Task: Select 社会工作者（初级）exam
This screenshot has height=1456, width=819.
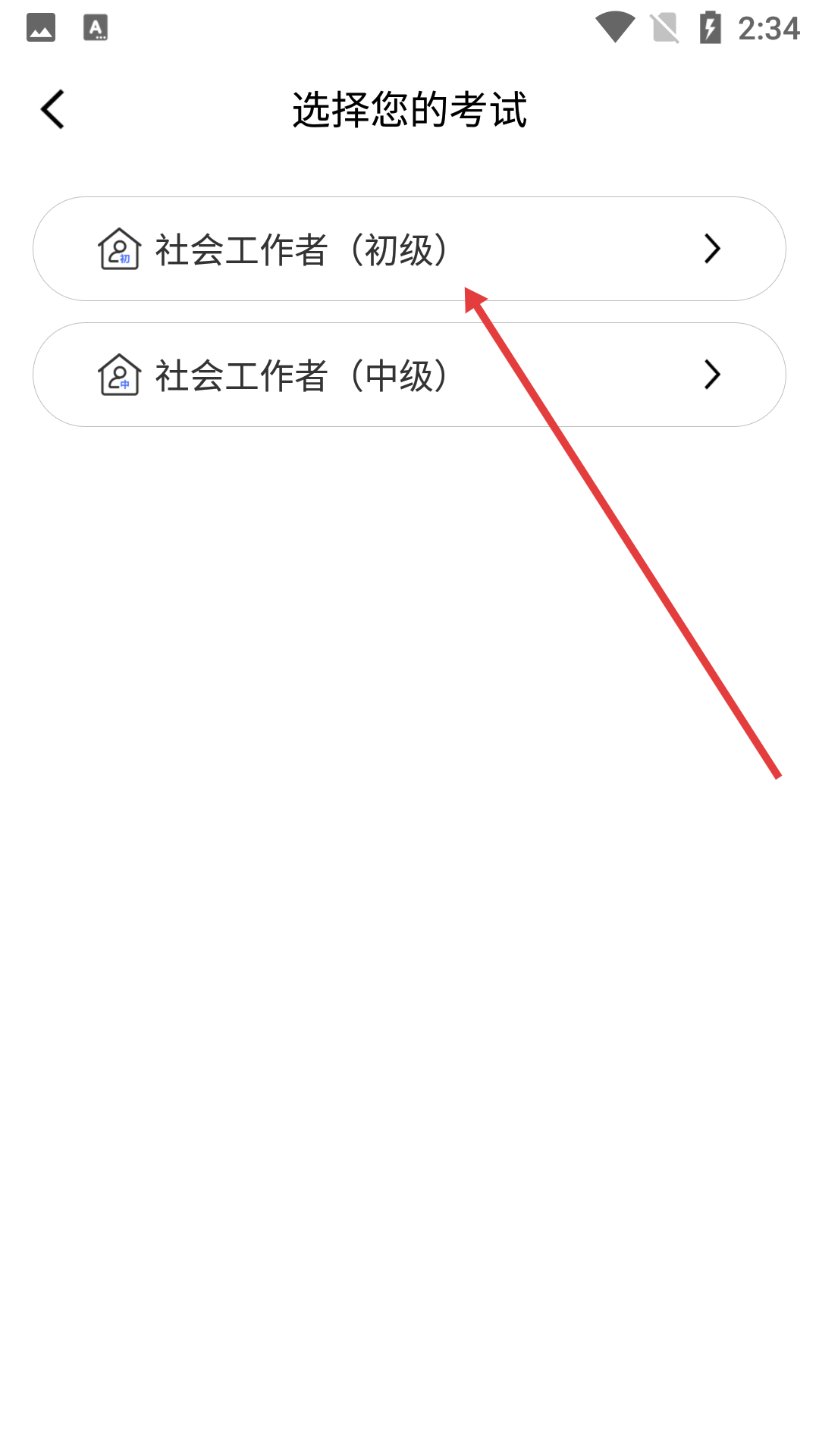Action: pos(409,249)
